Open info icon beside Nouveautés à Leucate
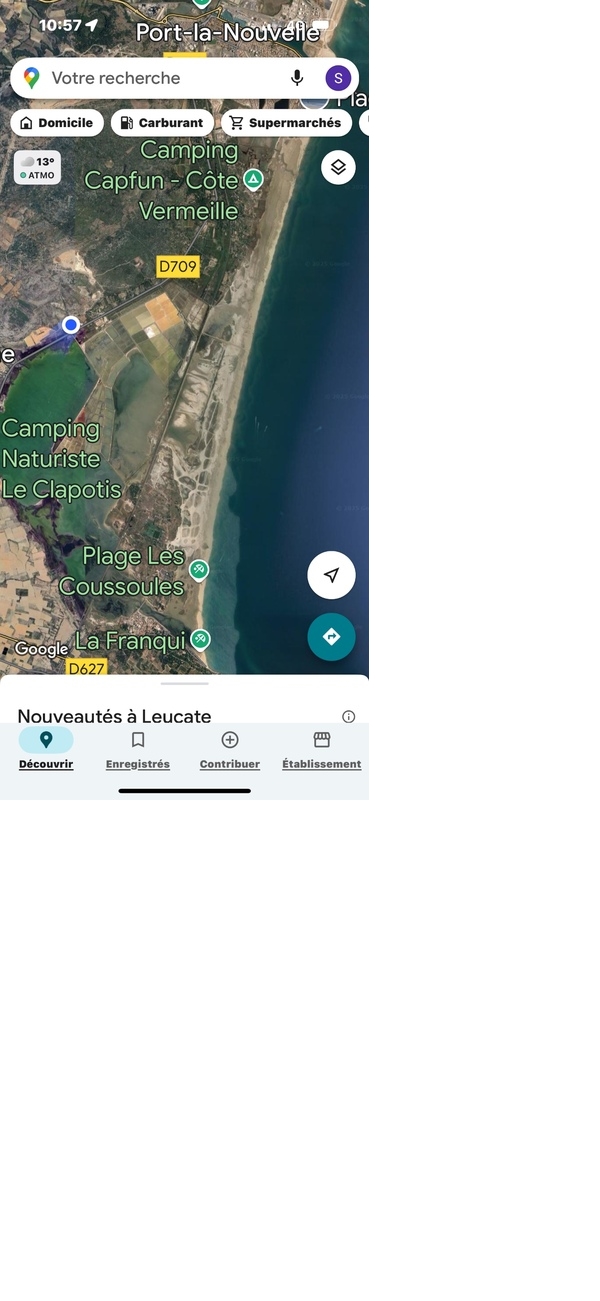 click(x=349, y=716)
